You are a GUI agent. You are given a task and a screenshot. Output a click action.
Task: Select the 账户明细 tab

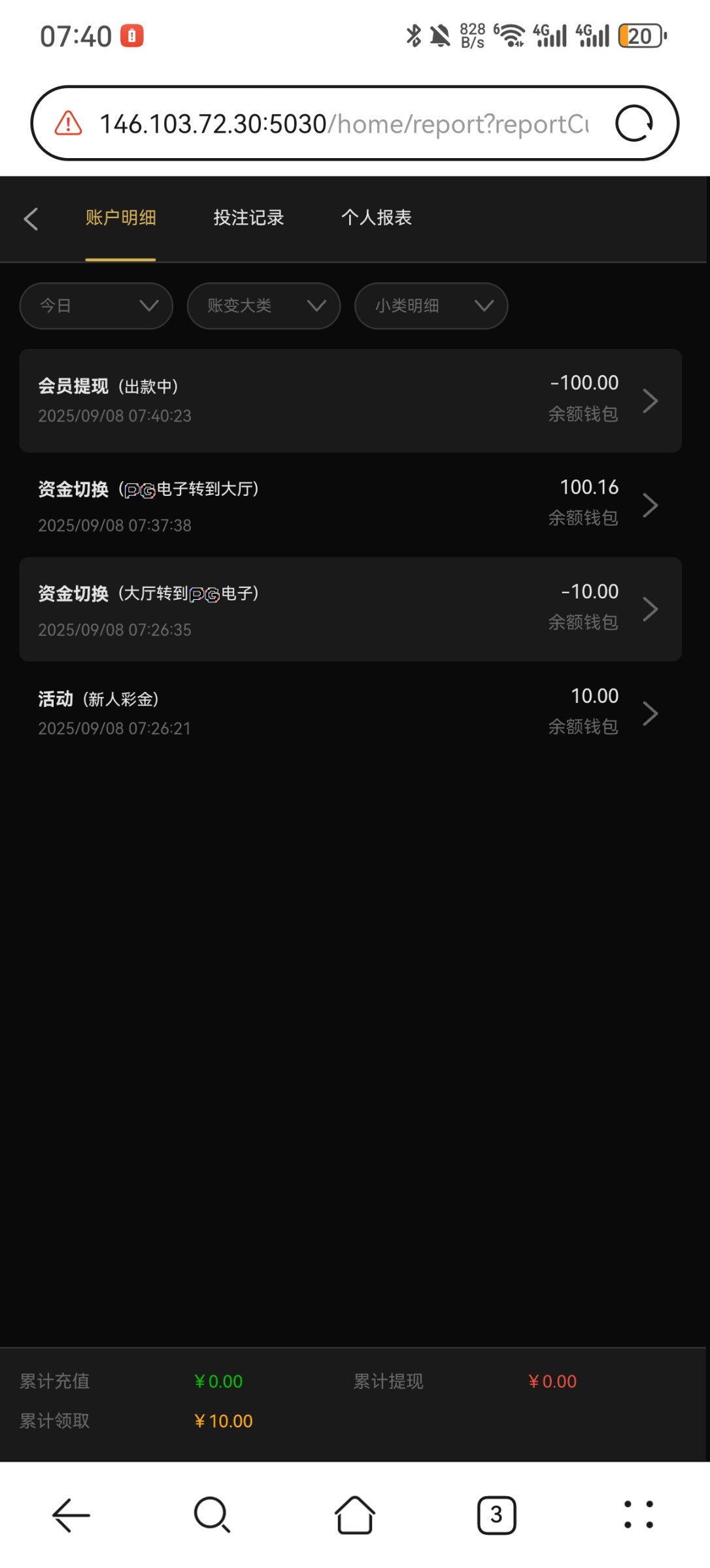pos(121,218)
